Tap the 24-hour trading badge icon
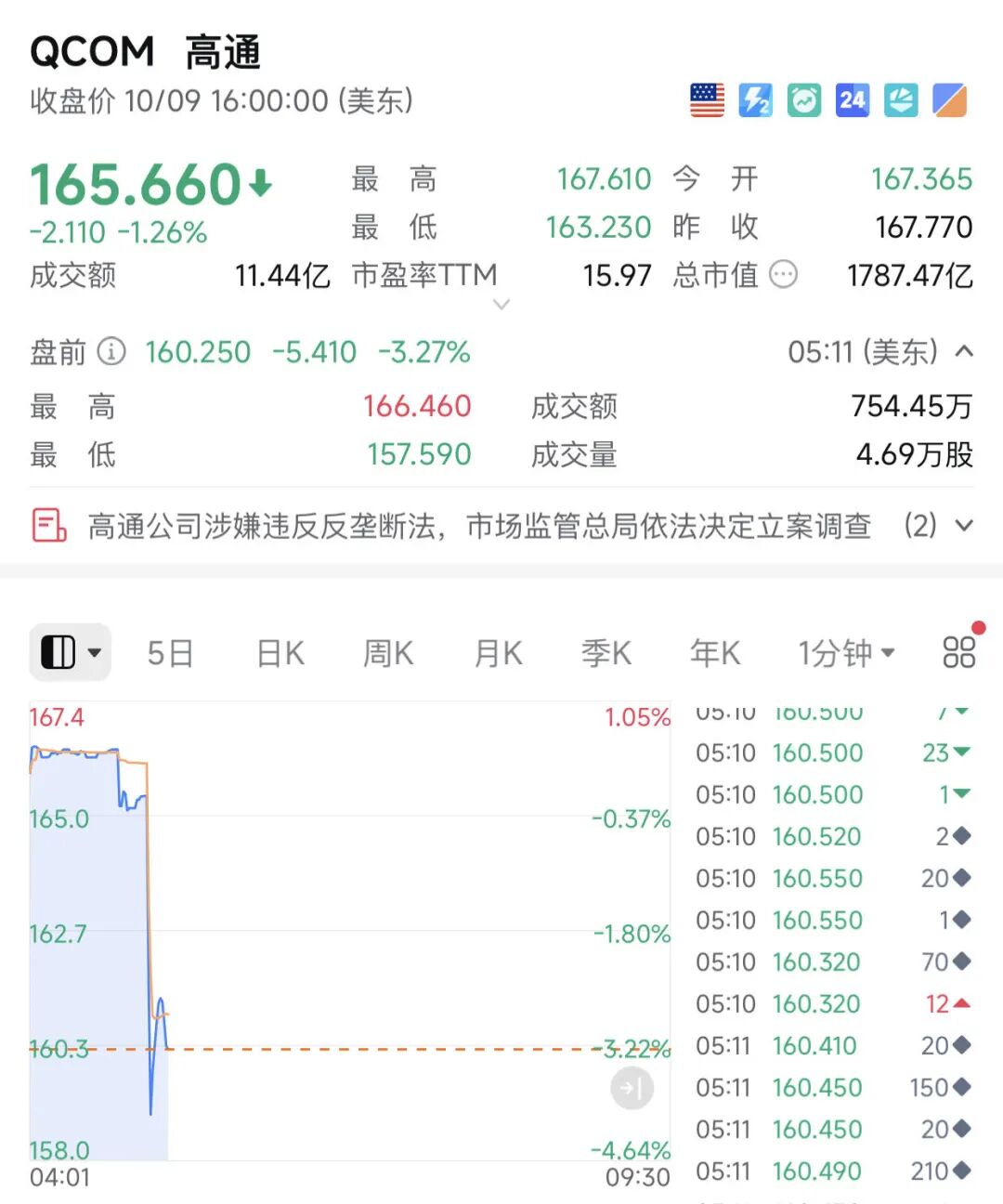Screen dimensions: 1003x1204 (x=852, y=100)
